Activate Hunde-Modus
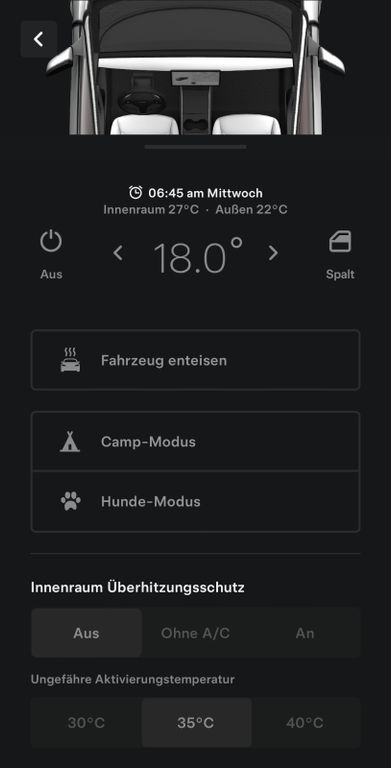The image size is (391, 768). point(196,502)
